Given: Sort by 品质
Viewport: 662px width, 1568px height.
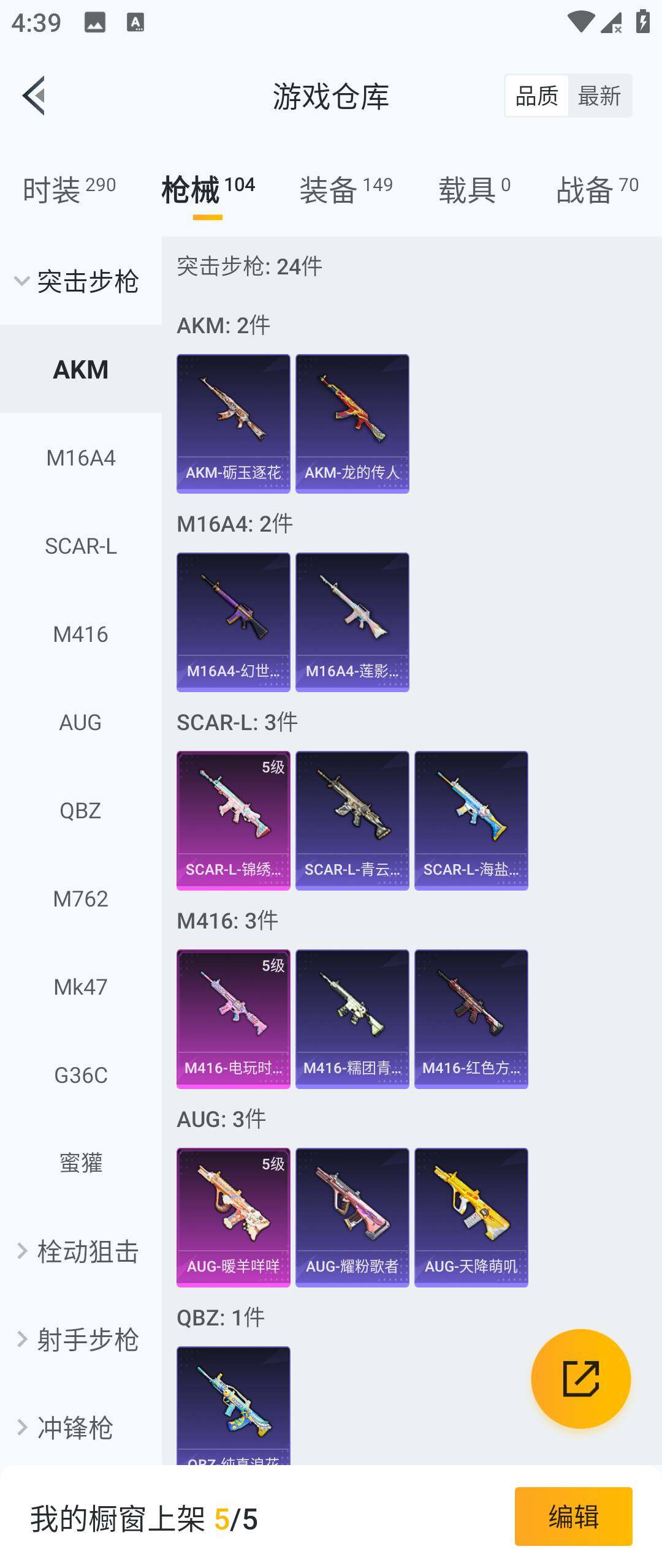Looking at the screenshot, I should (x=536, y=96).
